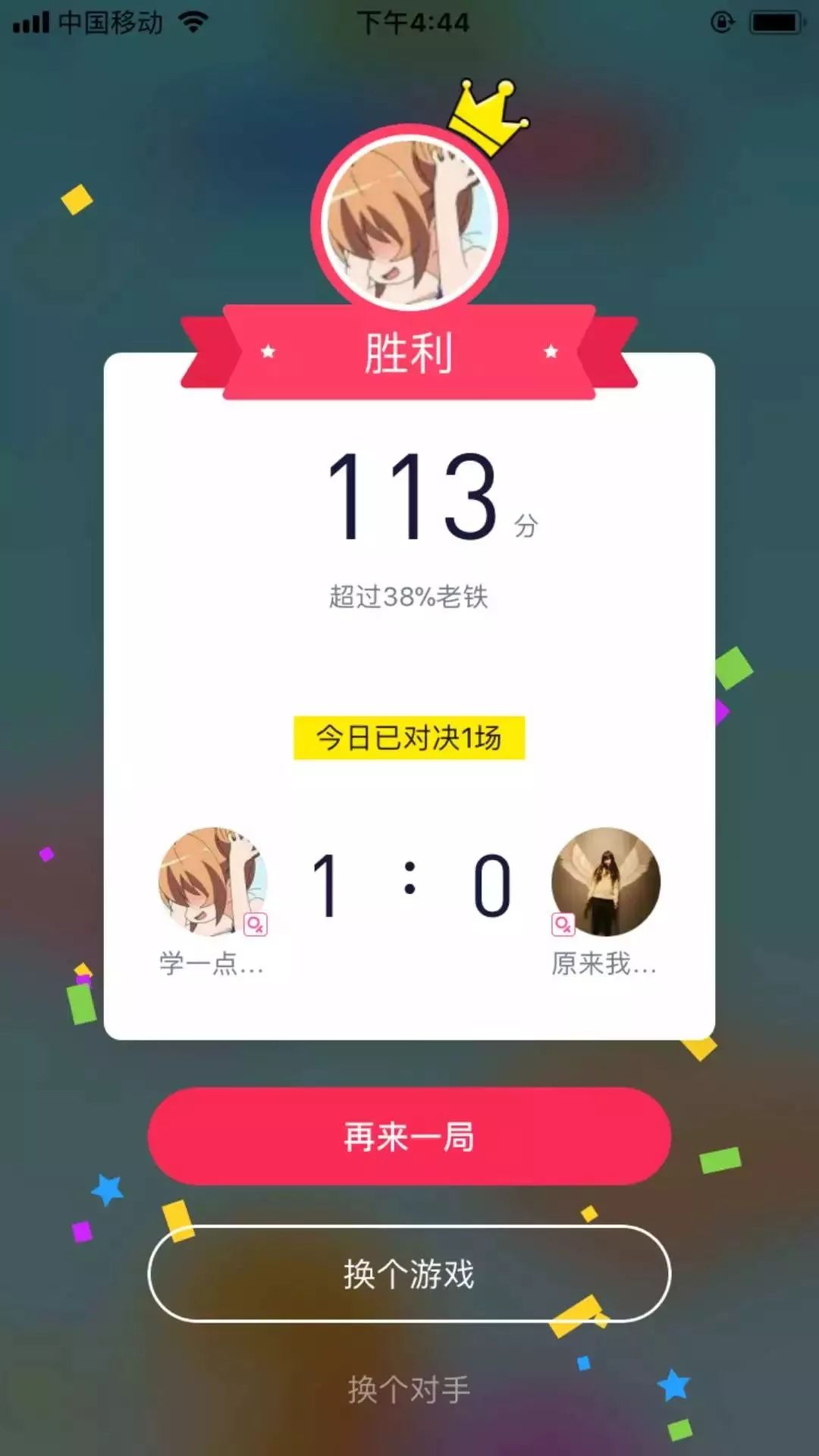This screenshot has width=819, height=1456.
Task: Open the profile avatar of opponent 原来我…
Action: pos(605,881)
